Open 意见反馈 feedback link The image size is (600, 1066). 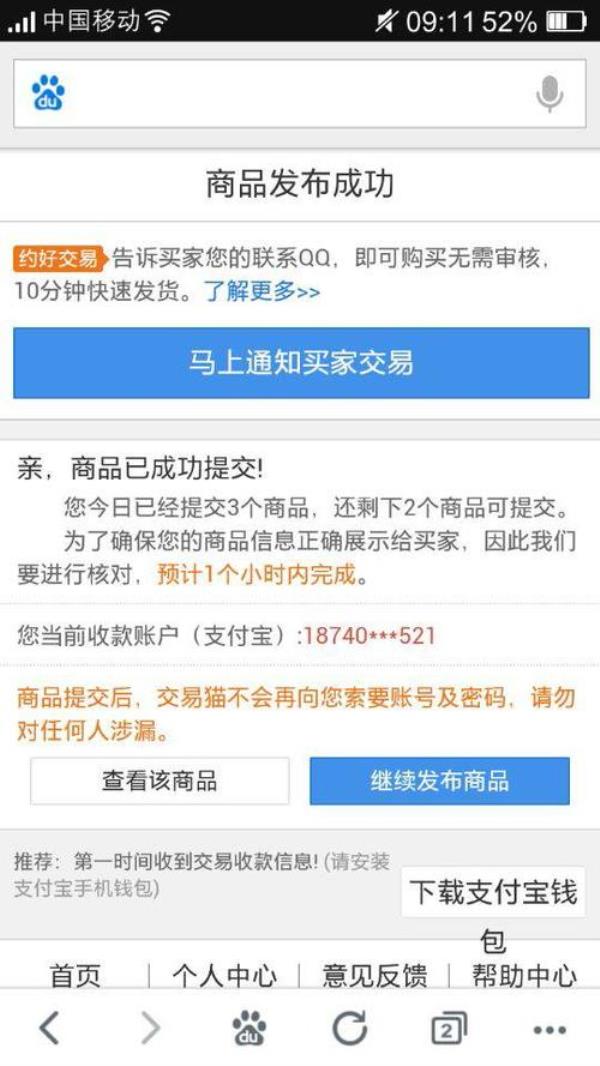[375, 974]
